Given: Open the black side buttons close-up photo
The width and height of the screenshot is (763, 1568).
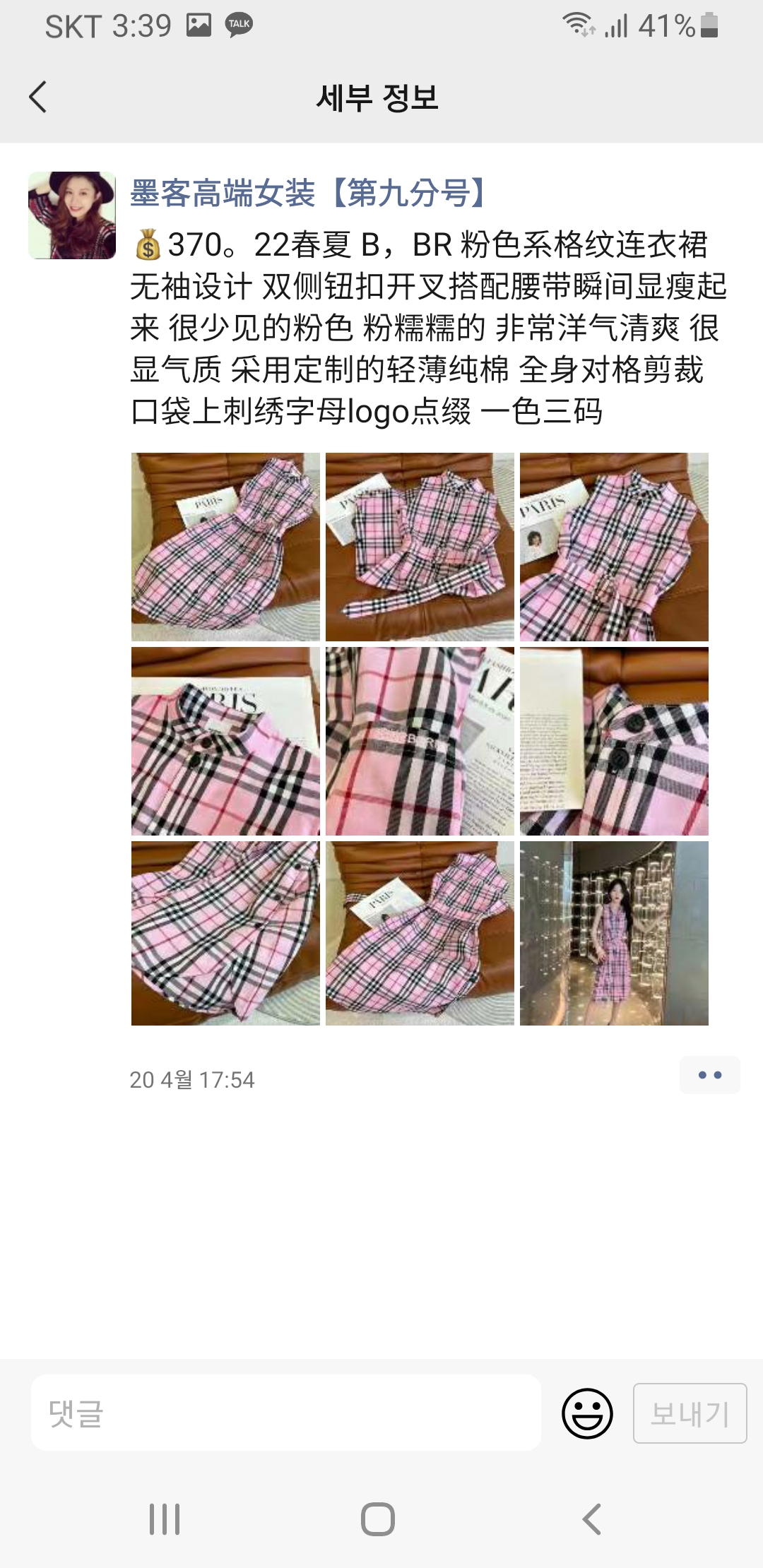Looking at the screenshot, I should click(614, 742).
